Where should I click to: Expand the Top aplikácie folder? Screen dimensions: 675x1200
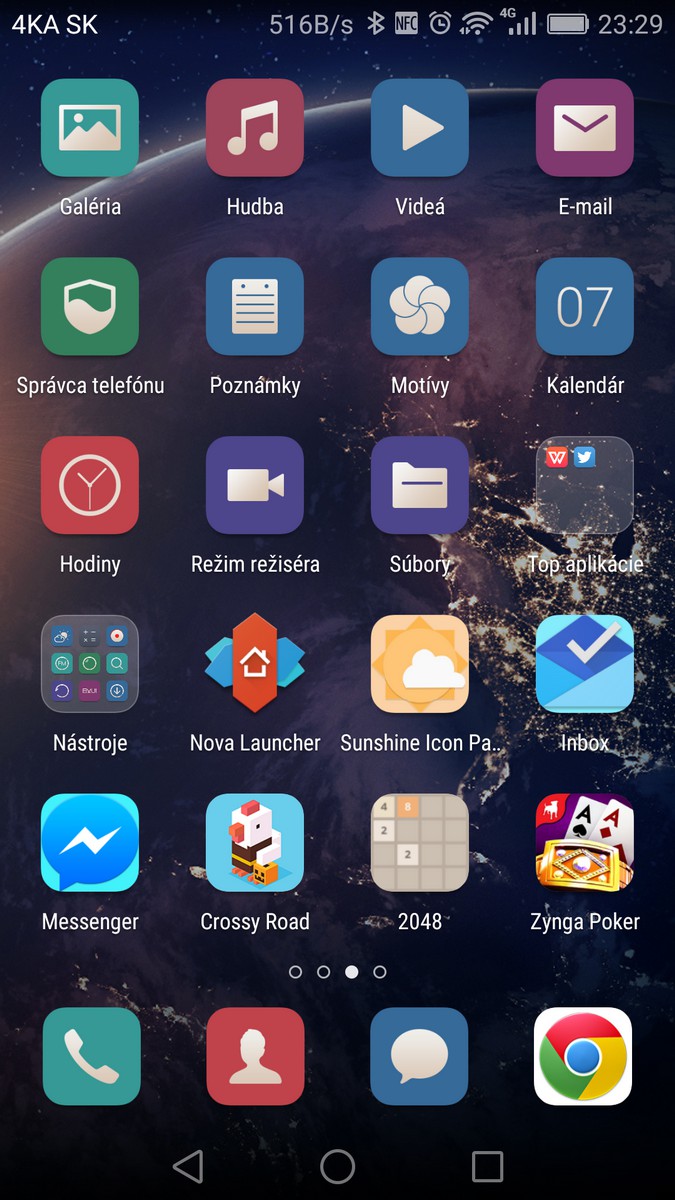tap(585, 485)
